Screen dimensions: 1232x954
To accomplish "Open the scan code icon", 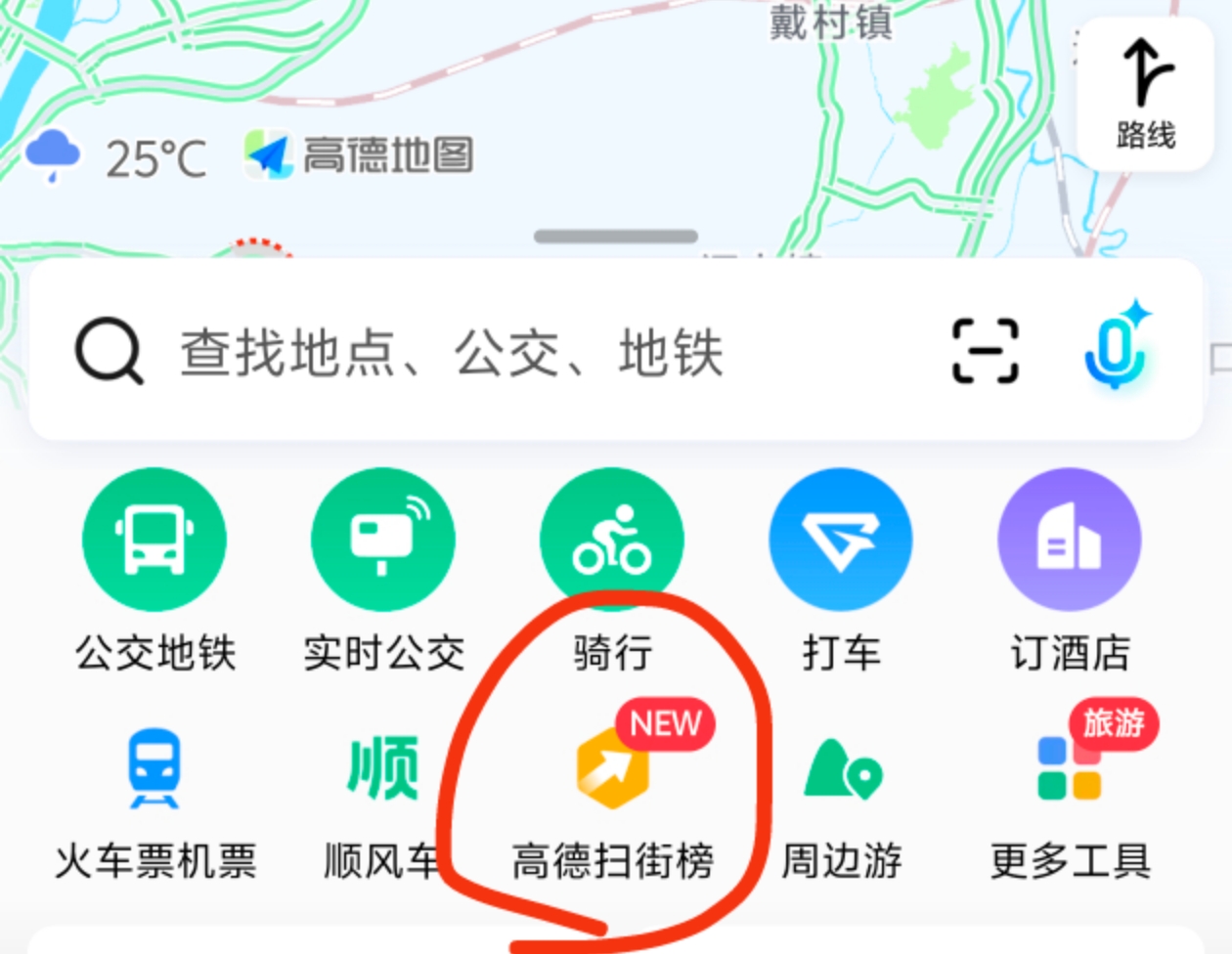I will [x=985, y=351].
